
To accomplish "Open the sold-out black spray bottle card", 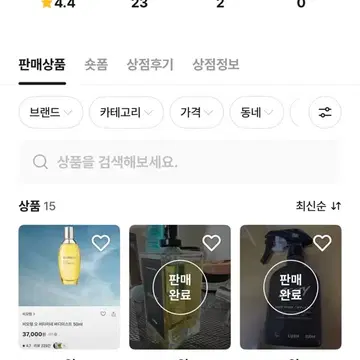I will click(291, 287).
